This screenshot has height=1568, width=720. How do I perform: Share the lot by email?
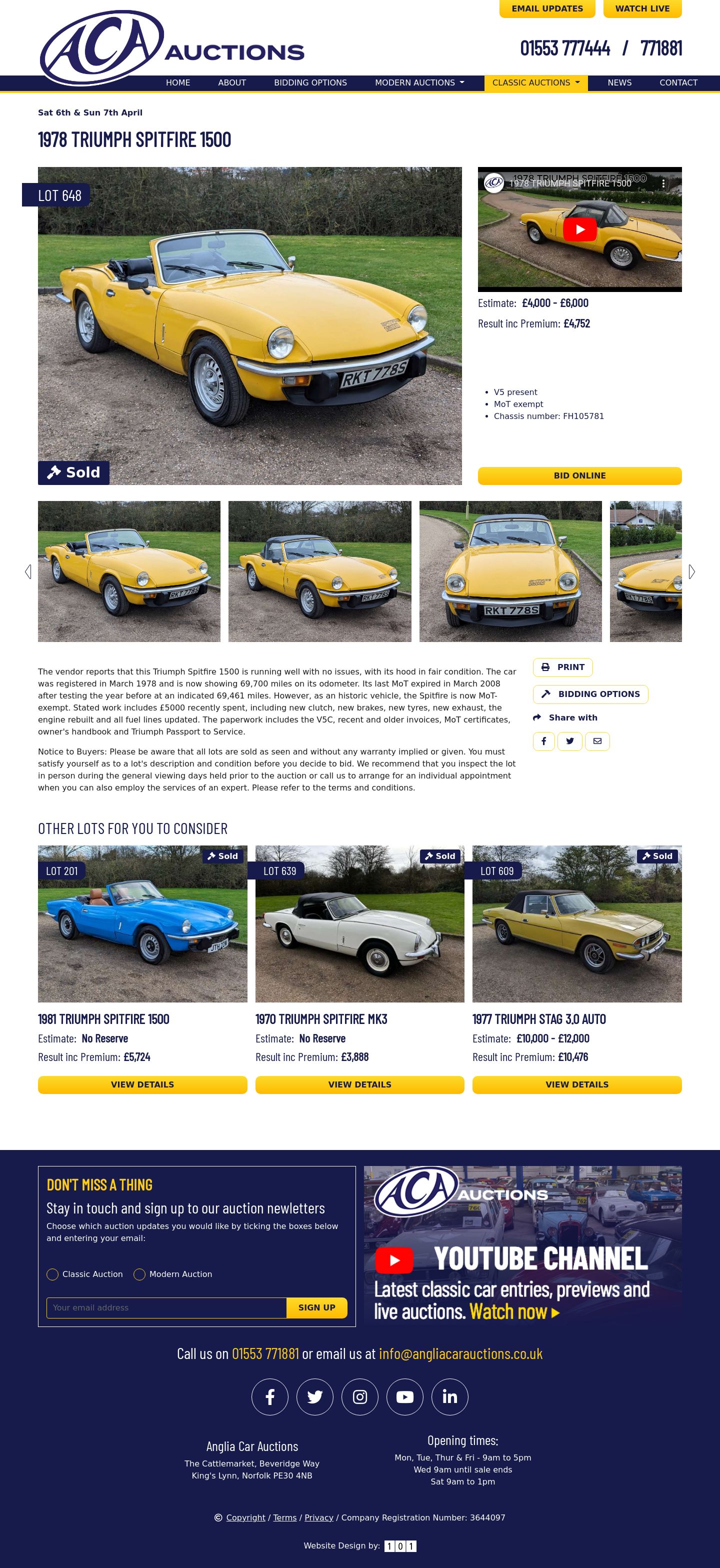597,741
